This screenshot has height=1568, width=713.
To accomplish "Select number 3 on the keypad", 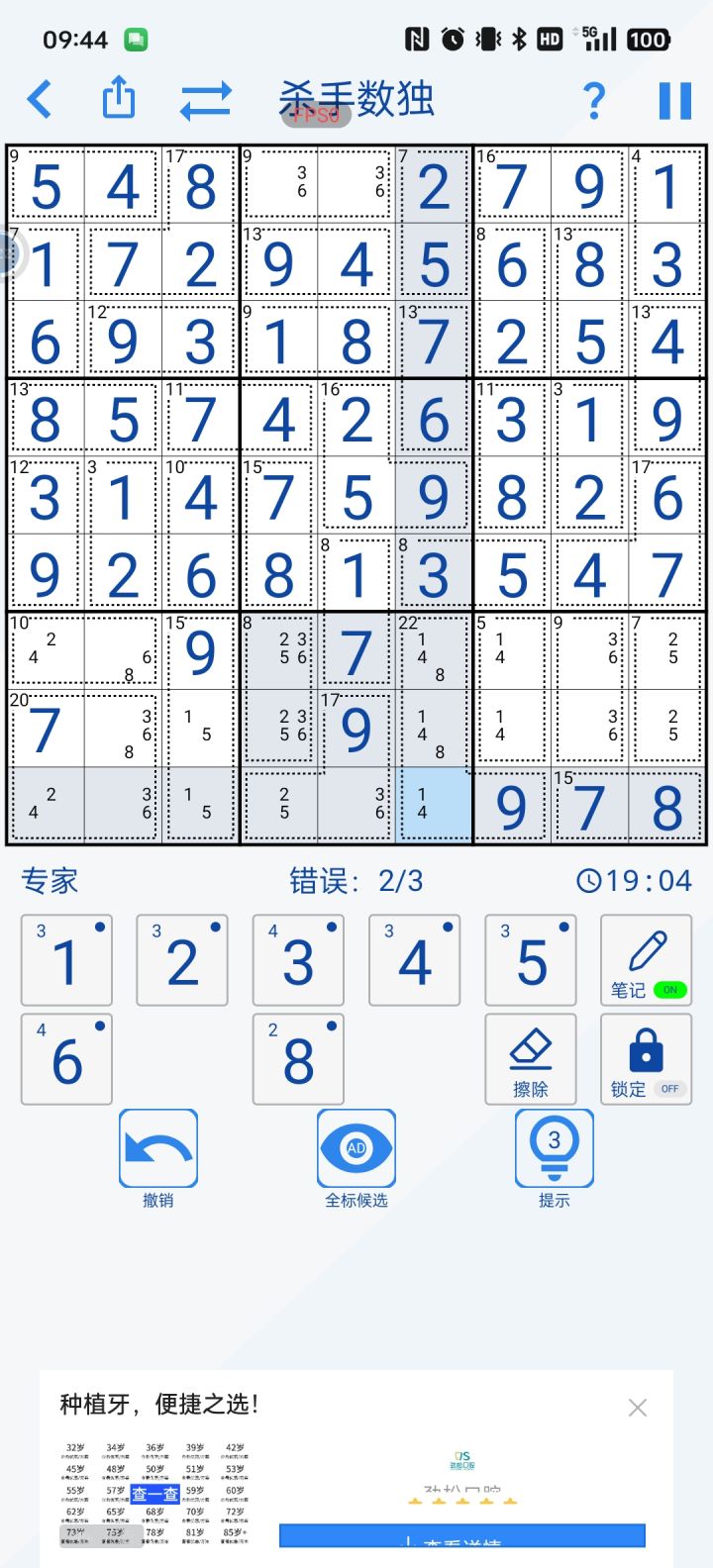I will tap(298, 960).
